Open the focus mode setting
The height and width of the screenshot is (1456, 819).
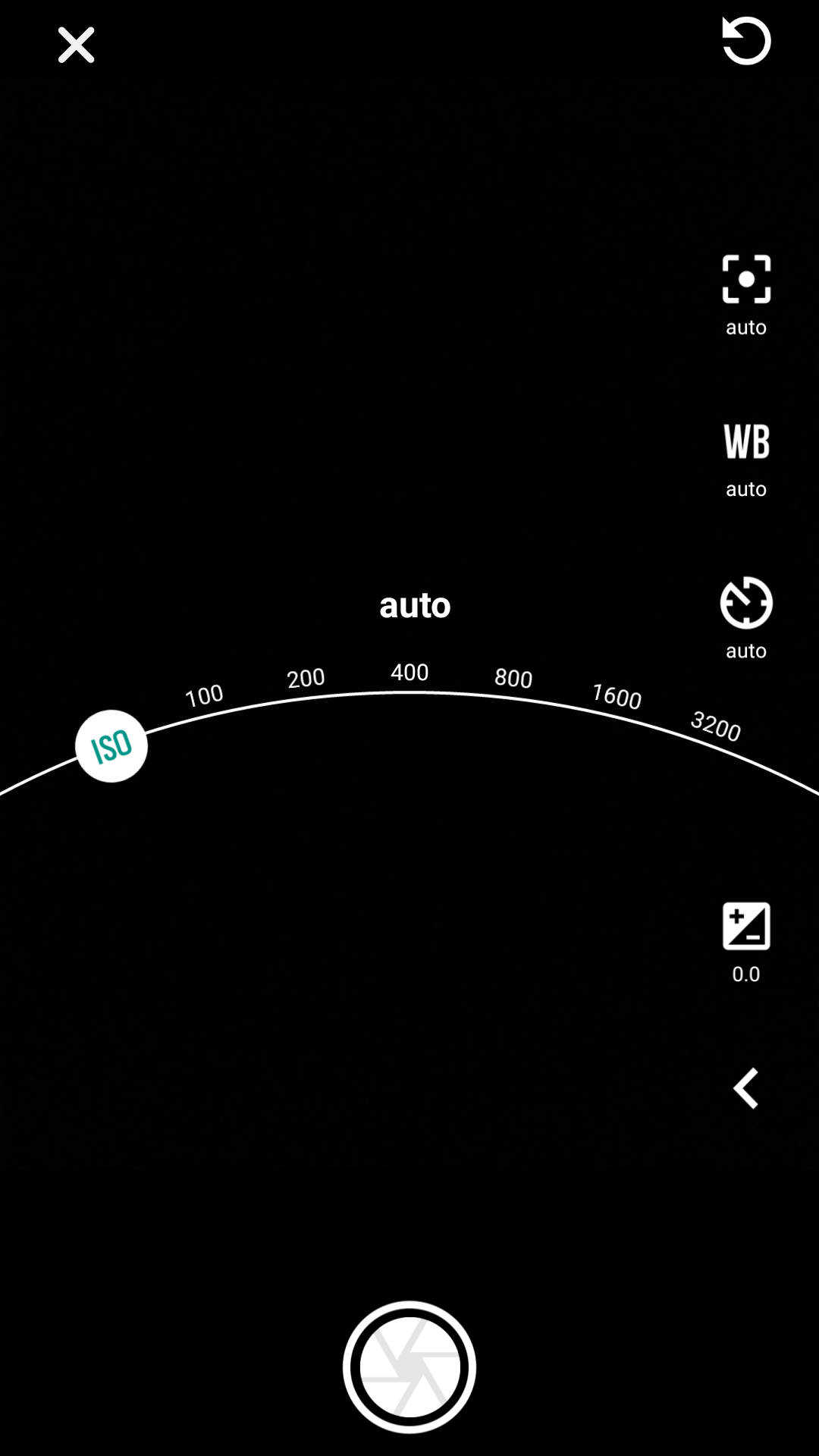746,294
